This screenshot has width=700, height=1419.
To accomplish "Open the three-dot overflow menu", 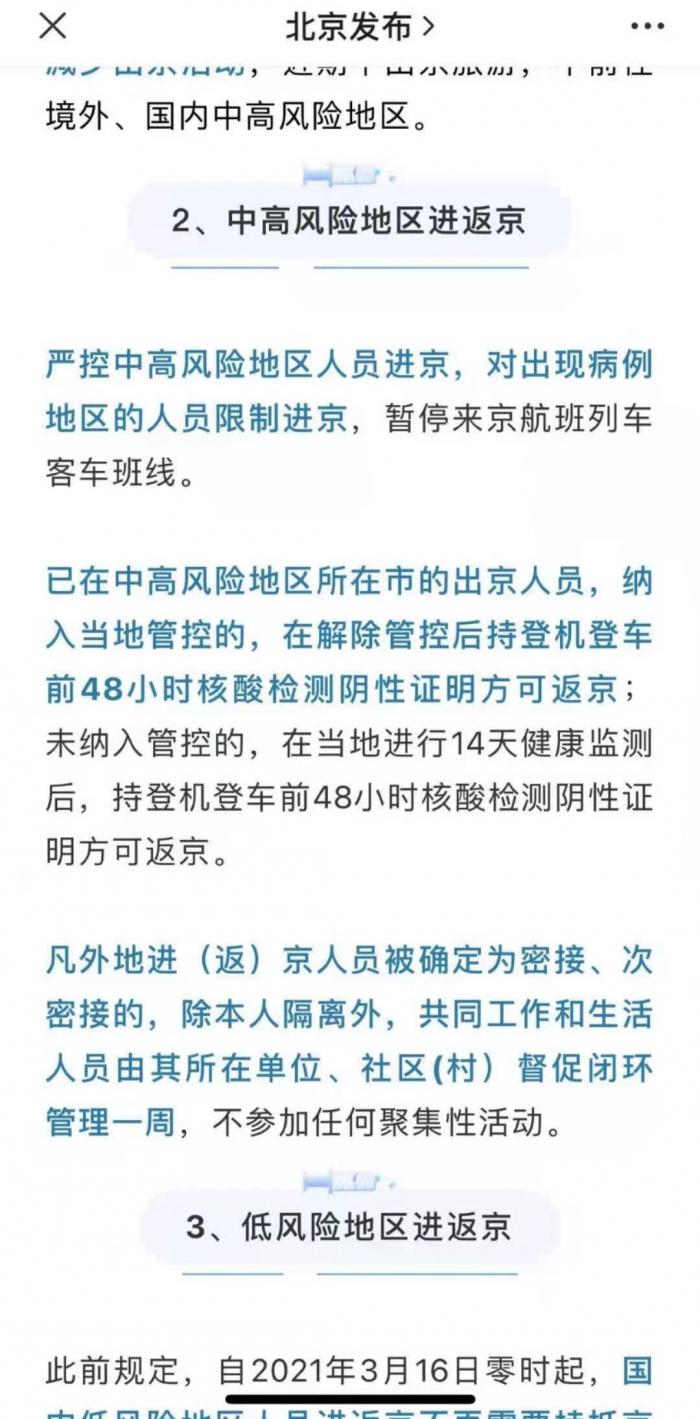I will (x=648, y=27).
